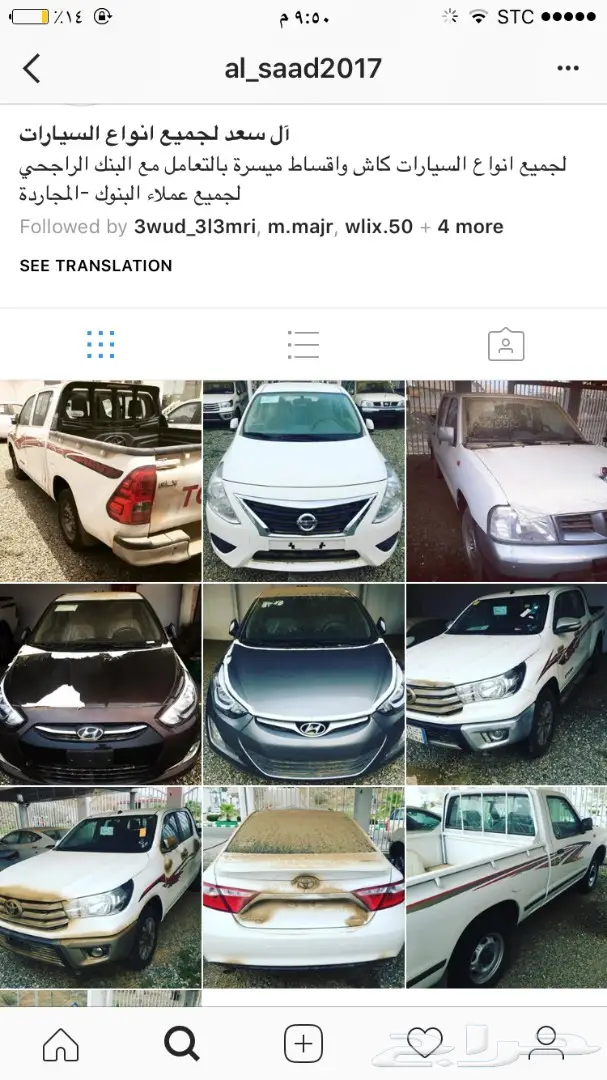This screenshot has height=1080, width=607.
Task: Open the activity heart tab
Action: pyautogui.click(x=425, y=1043)
